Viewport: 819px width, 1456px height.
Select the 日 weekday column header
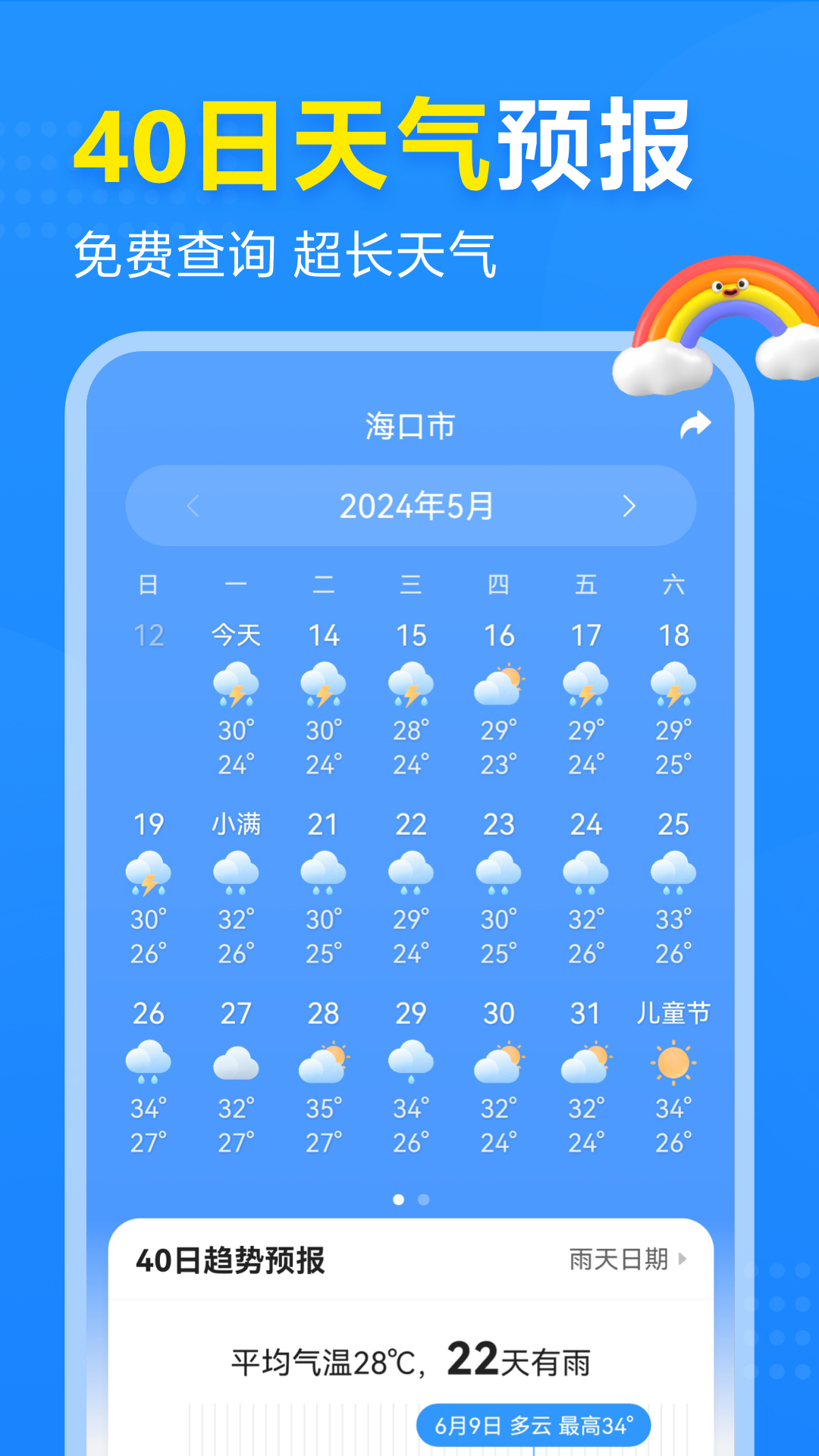[147, 584]
